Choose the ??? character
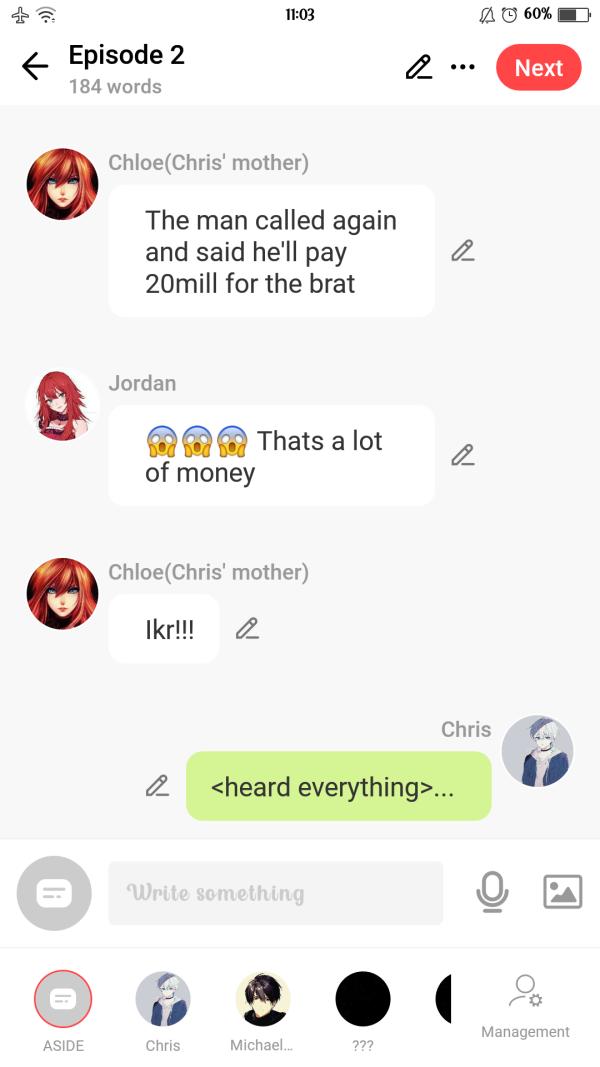Image resolution: width=600 pixels, height=1067 pixels. [x=362, y=1000]
